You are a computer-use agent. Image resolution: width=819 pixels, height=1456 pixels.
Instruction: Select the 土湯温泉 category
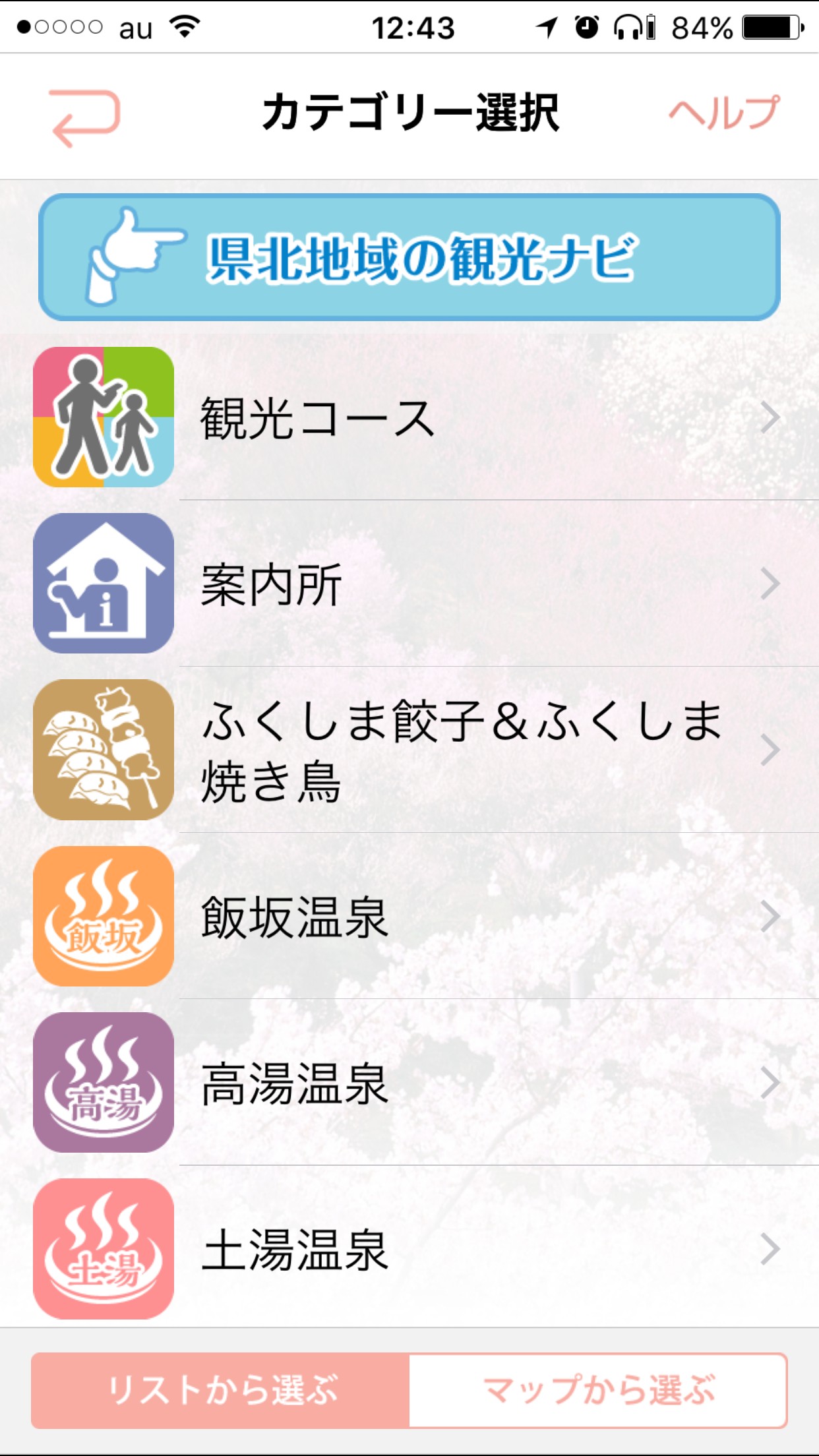coord(409,1249)
